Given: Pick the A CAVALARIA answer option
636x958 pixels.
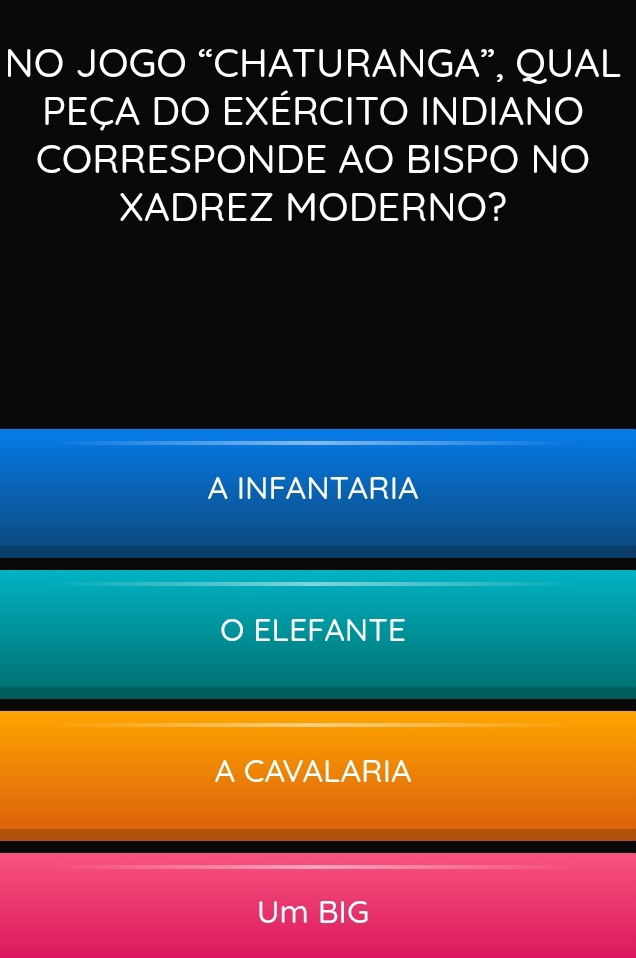Looking at the screenshot, I should coord(314,772).
